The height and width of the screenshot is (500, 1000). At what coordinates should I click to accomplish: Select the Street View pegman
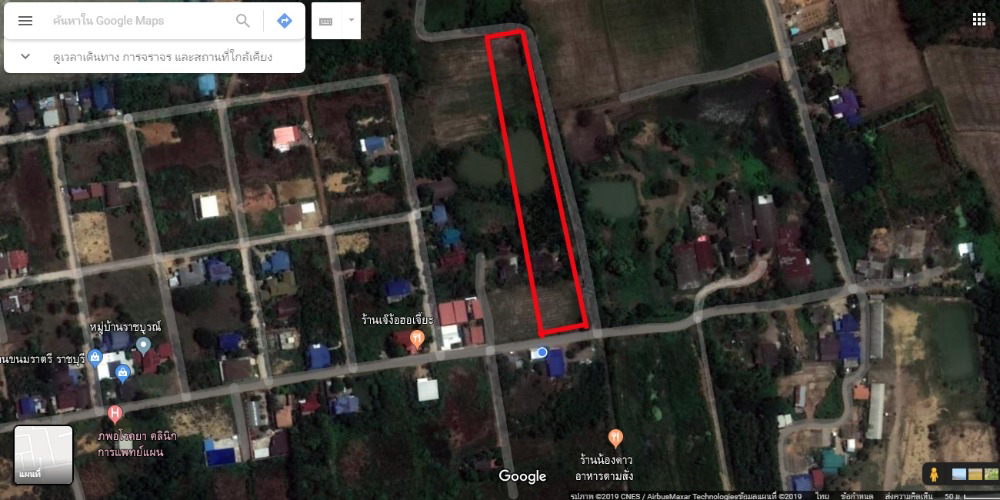[933, 474]
